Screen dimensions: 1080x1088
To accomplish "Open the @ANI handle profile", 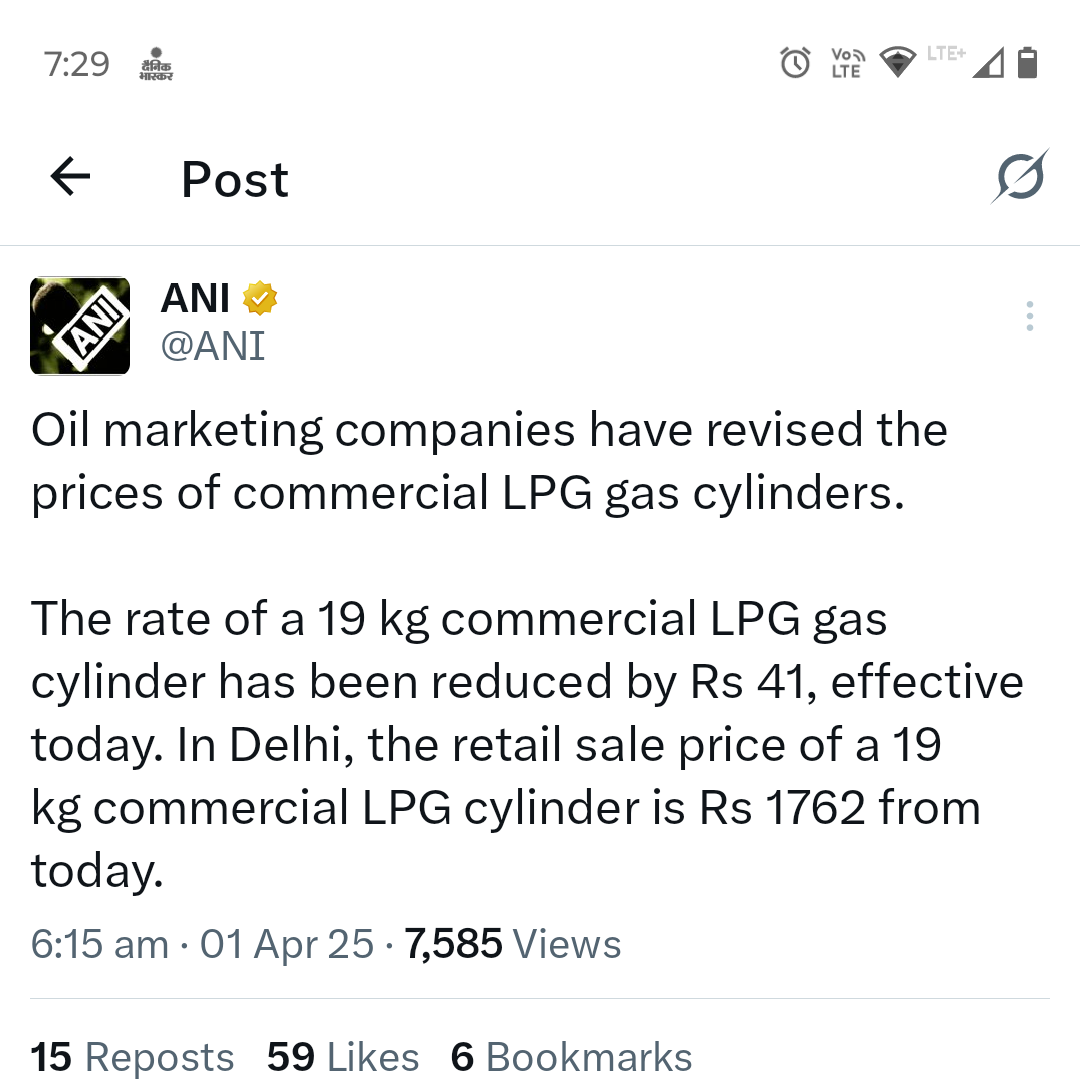I will (x=213, y=346).
